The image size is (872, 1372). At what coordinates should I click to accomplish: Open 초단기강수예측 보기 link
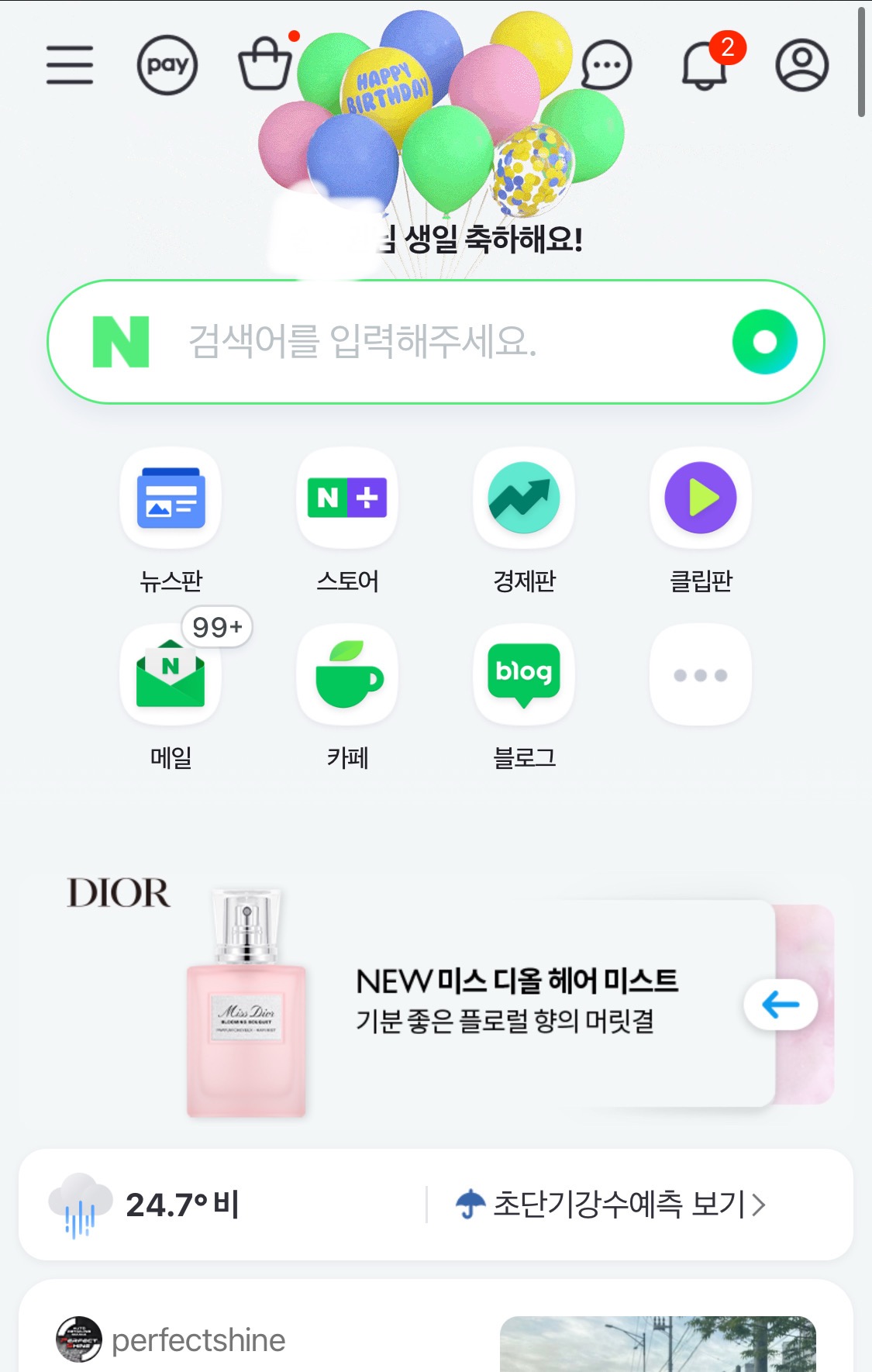[612, 1205]
